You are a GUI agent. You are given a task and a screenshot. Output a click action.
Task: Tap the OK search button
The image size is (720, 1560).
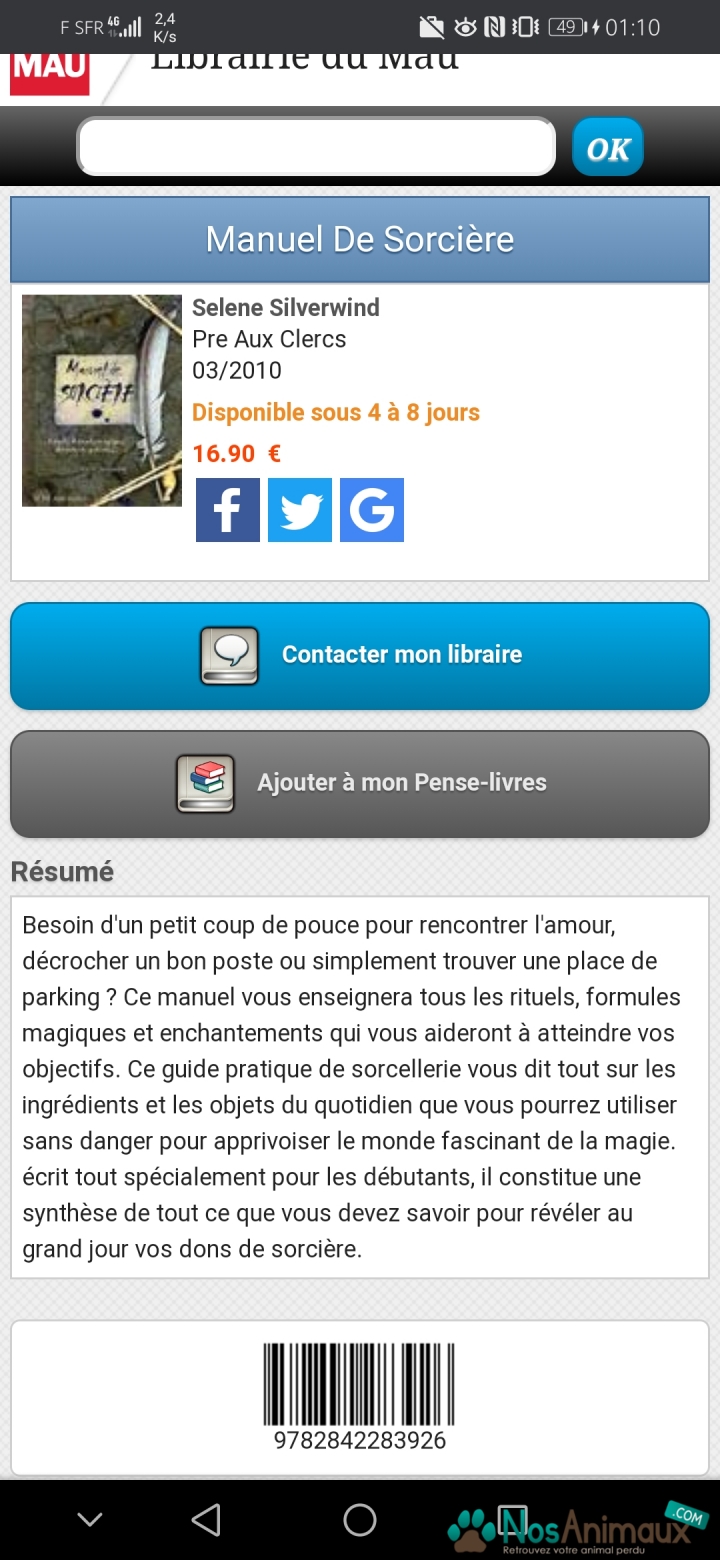pos(608,147)
